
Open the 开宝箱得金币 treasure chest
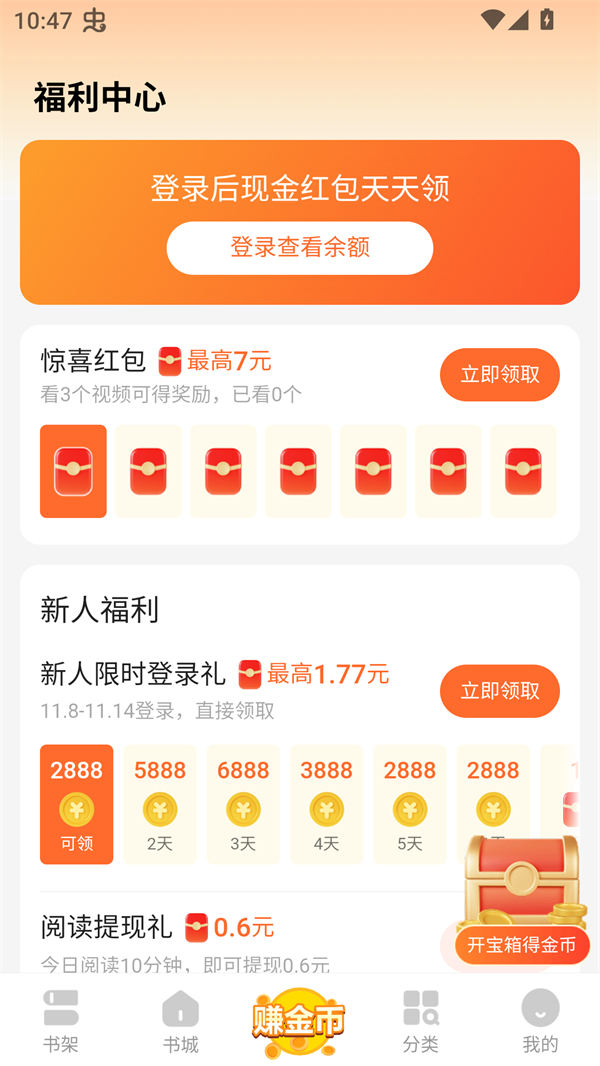(x=522, y=900)
